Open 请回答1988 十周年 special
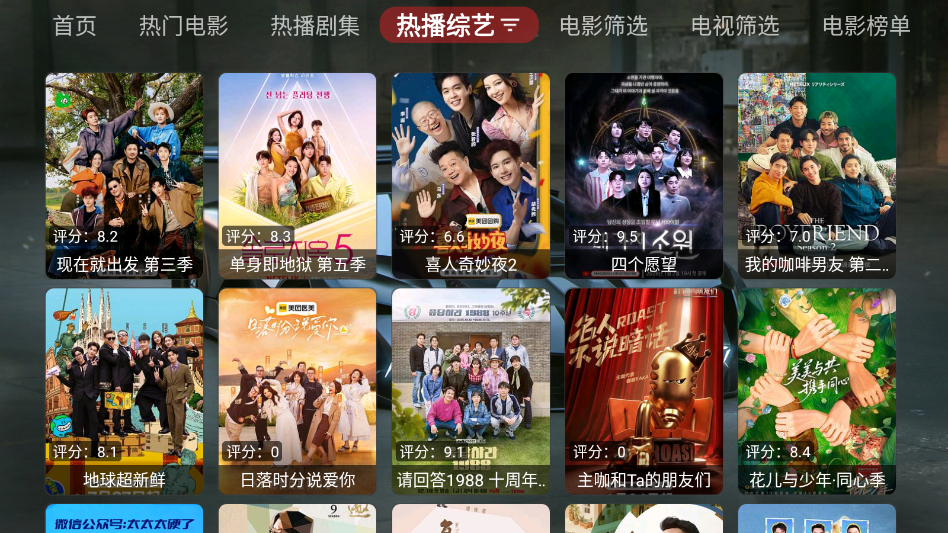This screenshot has width=948, height=533. pyautogui.click(x=470, y=391)
